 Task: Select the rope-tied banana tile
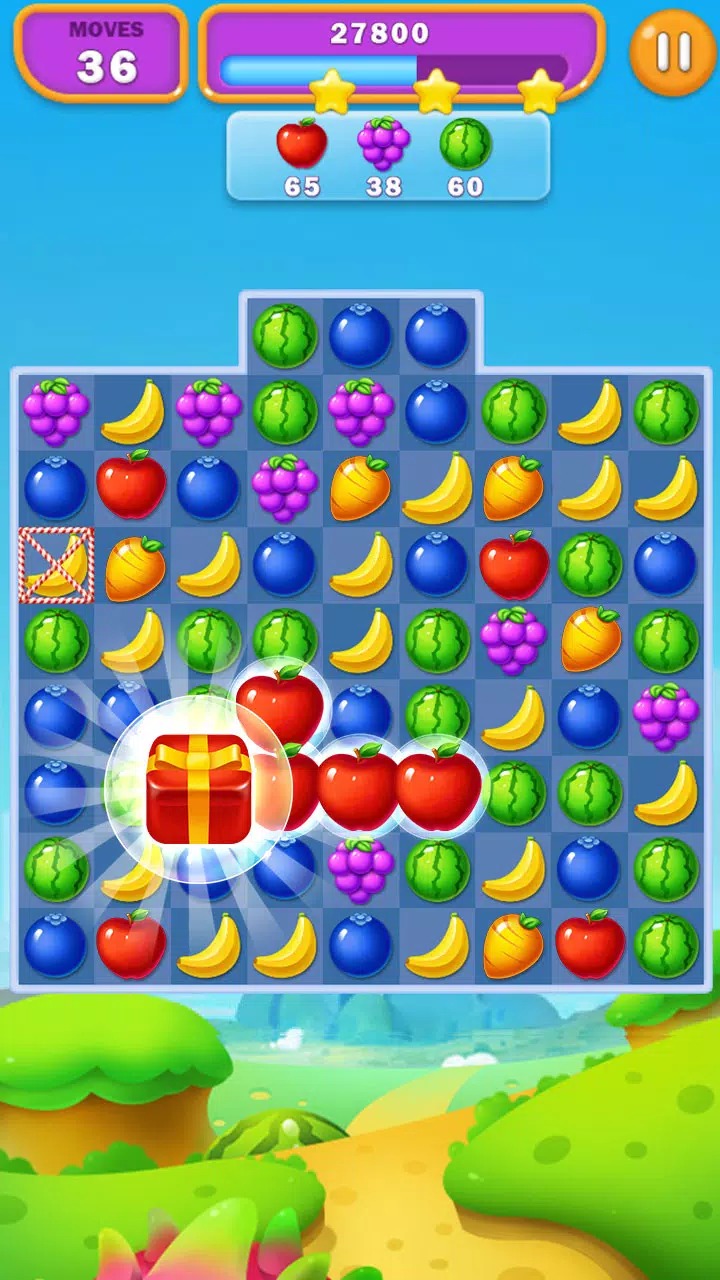coord(57,566)
